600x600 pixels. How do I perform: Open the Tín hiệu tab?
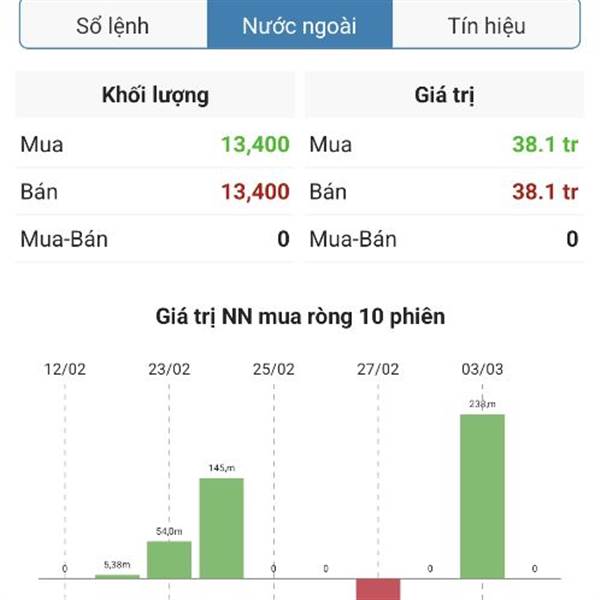pyautogui.click(x=486, y=24)
